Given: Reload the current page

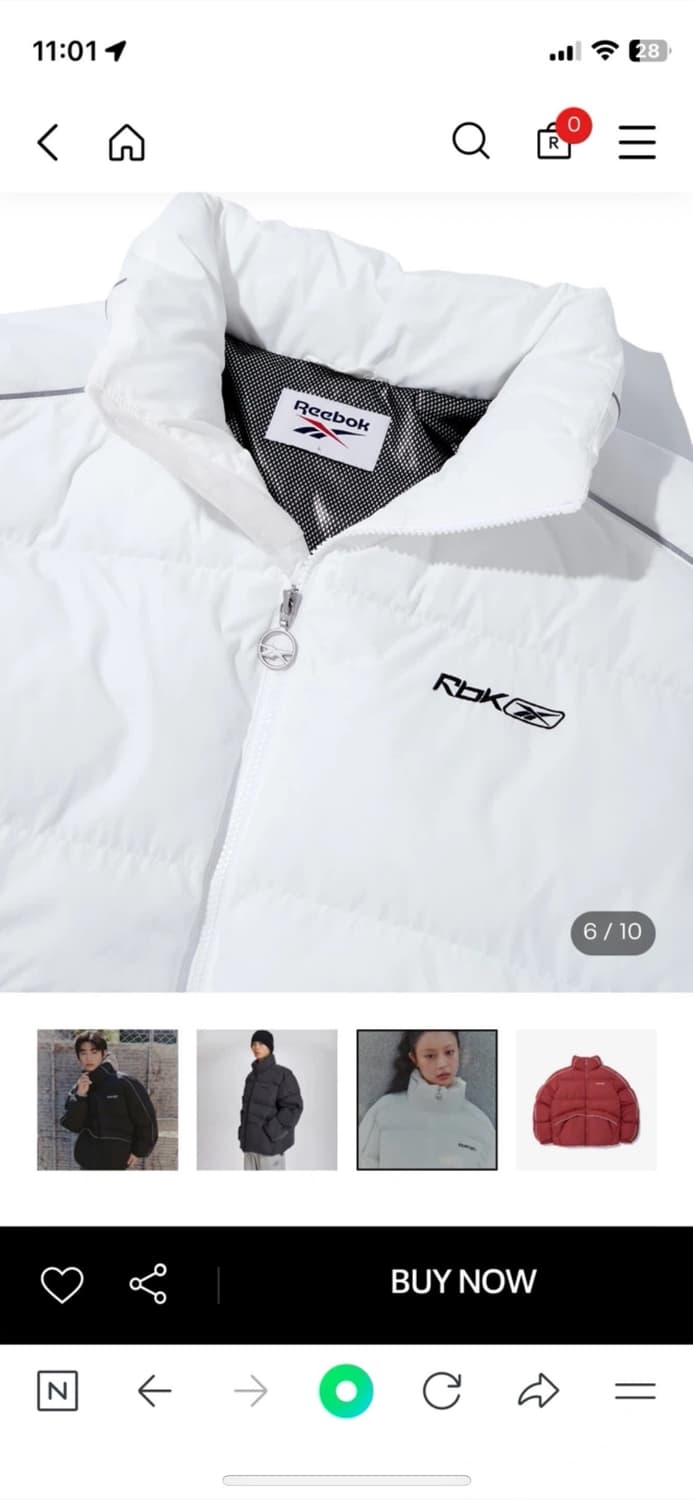Looking at the screenshot, I should click(442, 1391).
